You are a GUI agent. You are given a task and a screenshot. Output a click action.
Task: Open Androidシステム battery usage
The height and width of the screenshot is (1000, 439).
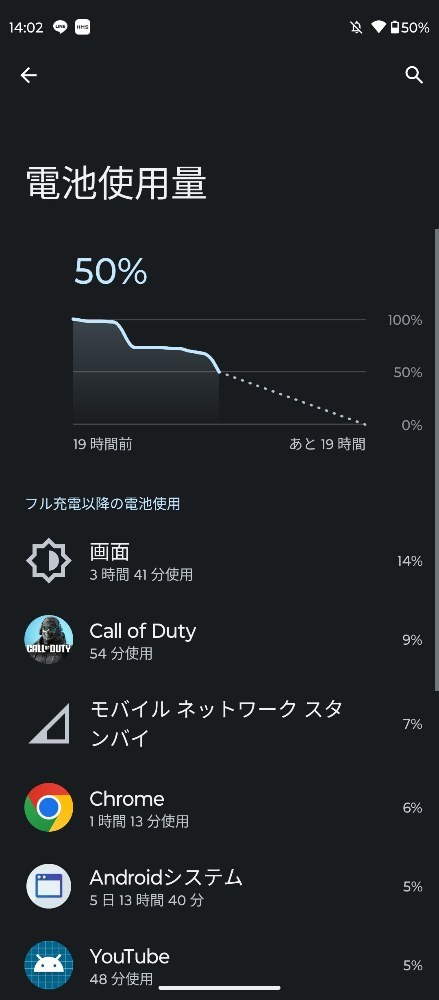[x=220, y=886]
